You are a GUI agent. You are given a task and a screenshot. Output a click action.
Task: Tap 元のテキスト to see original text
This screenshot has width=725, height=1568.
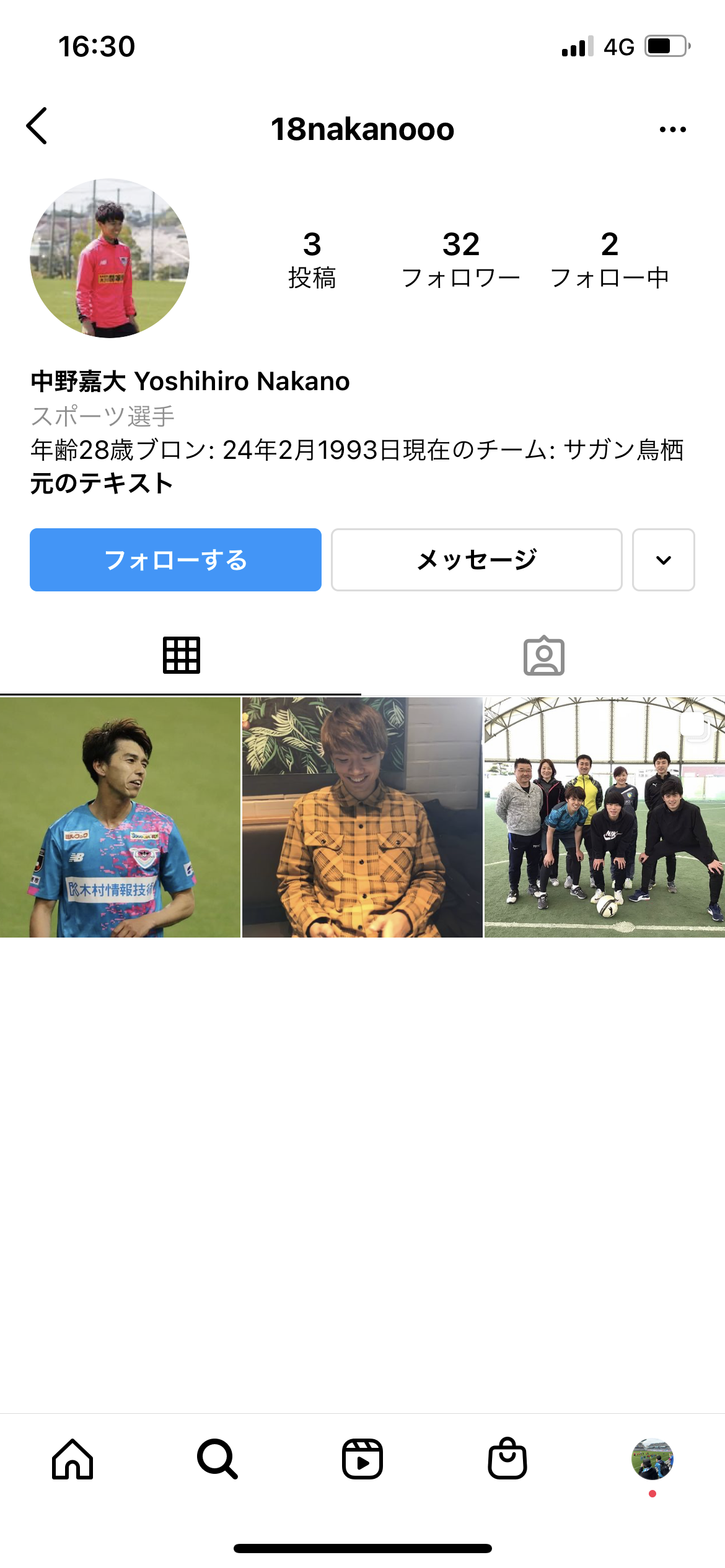pyautogui.click(x=102, y=483)
